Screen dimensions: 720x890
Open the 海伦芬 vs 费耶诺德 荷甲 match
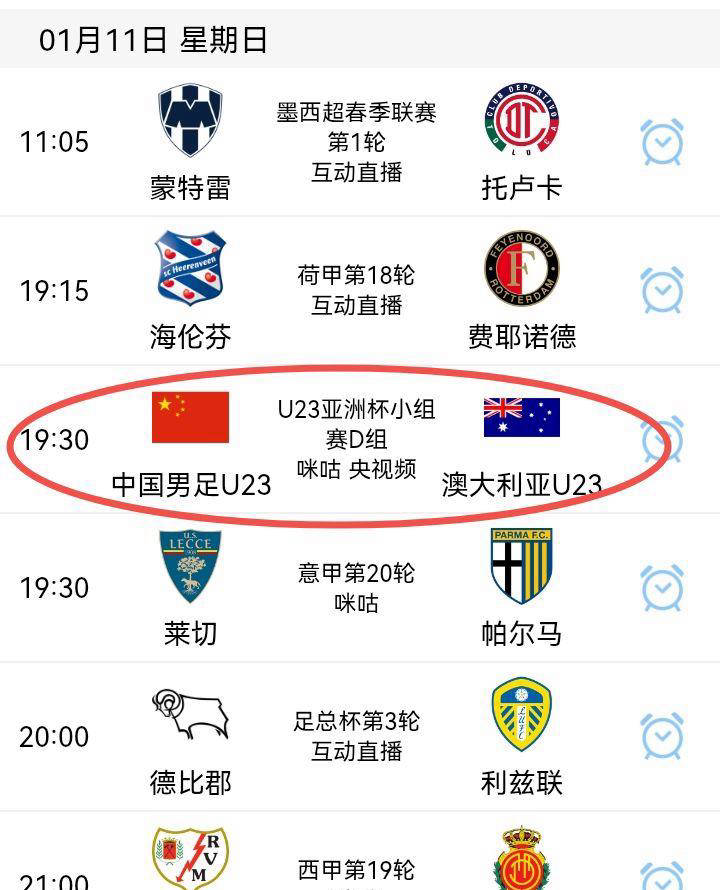[356, 290]
